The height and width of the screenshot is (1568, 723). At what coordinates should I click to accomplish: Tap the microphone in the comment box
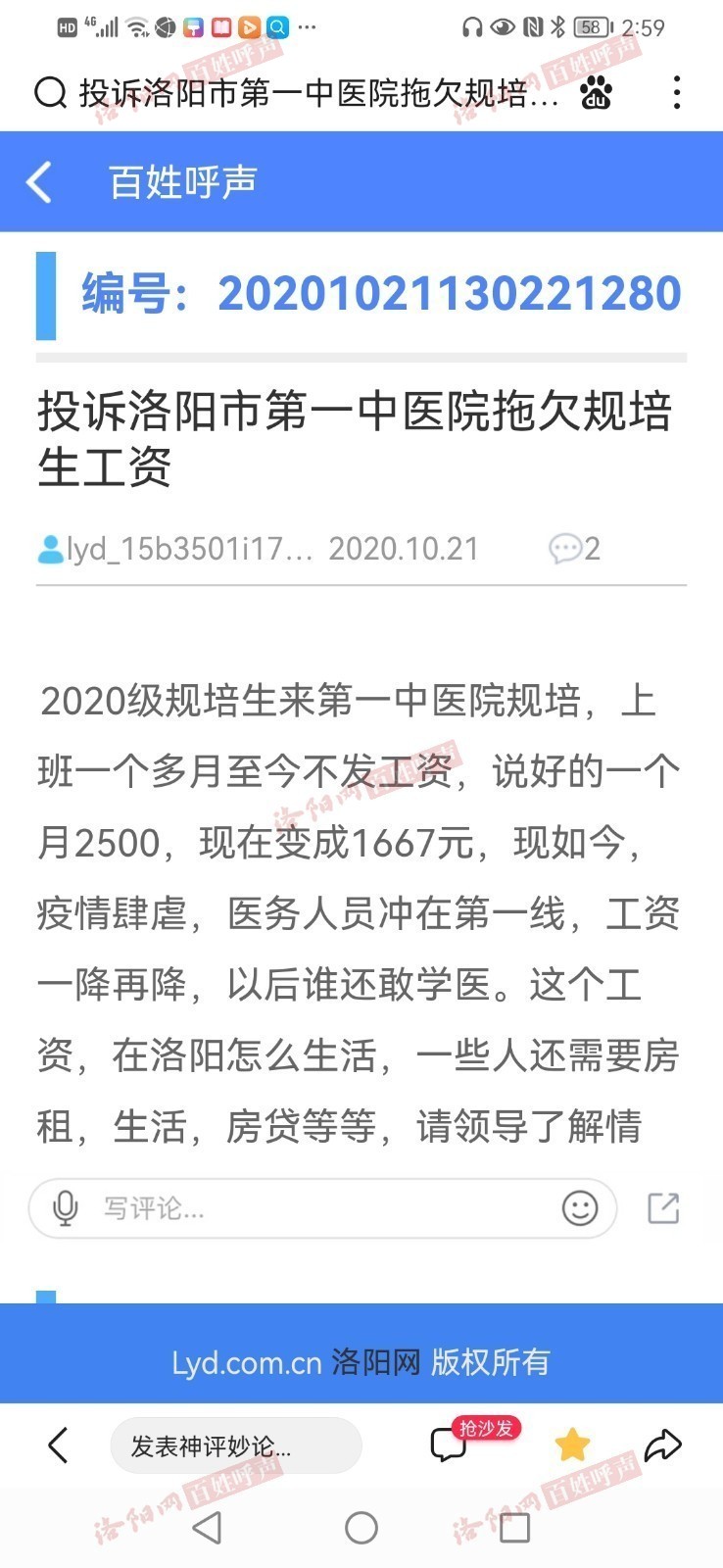(66, 1208)
